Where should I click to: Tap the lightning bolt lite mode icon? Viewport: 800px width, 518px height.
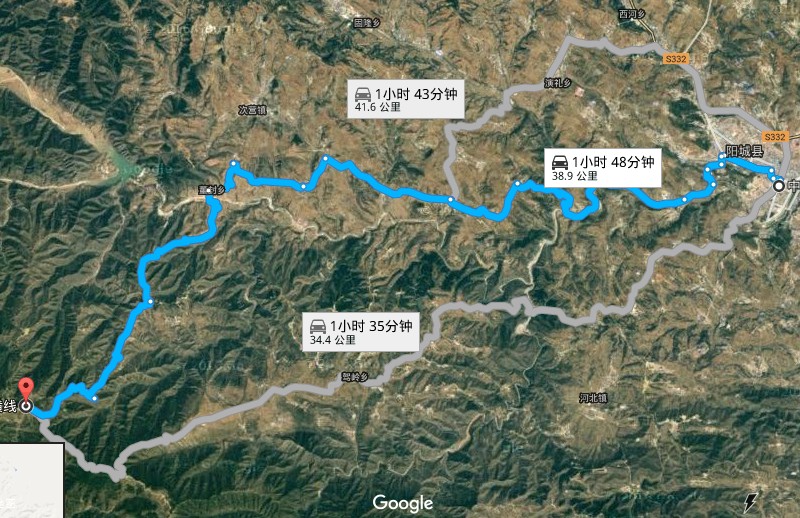pyautogui.click(x=750, y=501)
